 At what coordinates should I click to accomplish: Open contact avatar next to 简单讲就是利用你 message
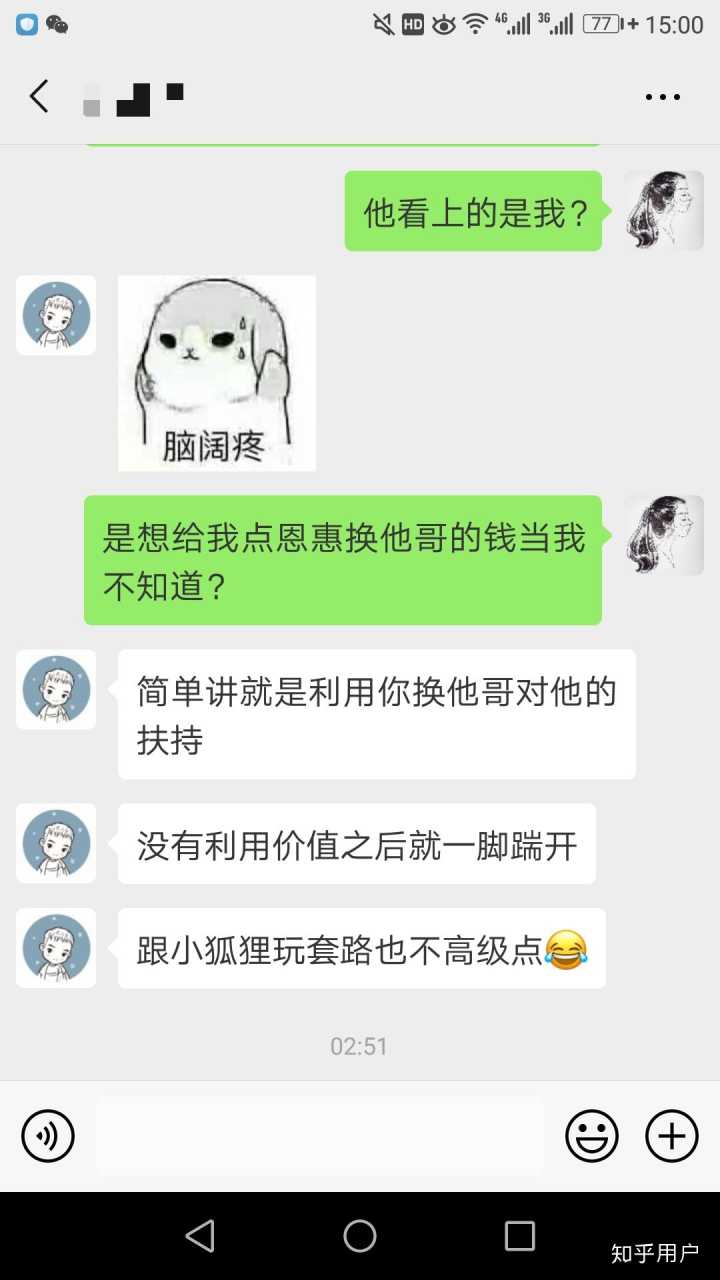(x=56, y=689)
